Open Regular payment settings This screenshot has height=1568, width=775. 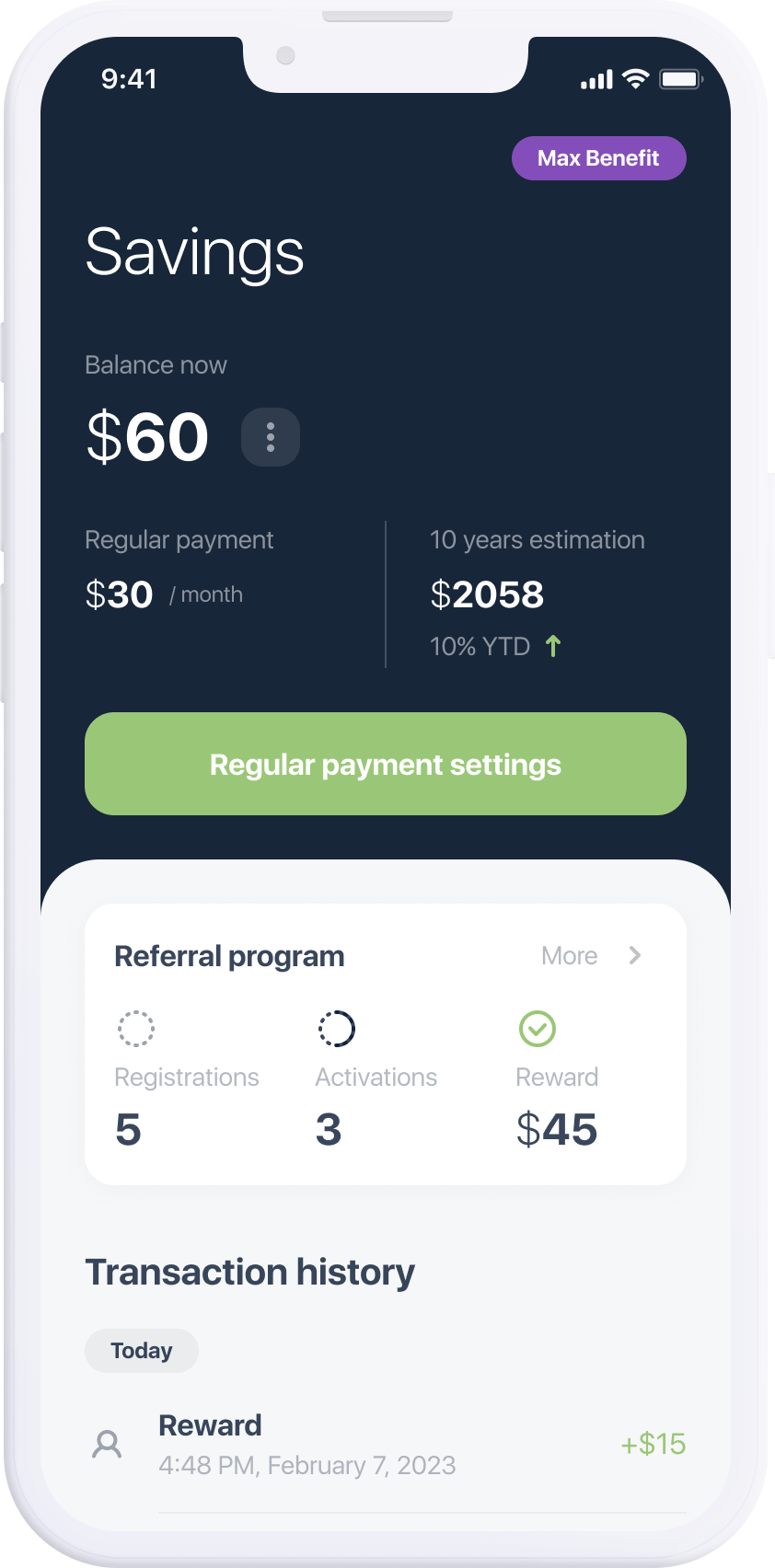click(x=385, y=764)
